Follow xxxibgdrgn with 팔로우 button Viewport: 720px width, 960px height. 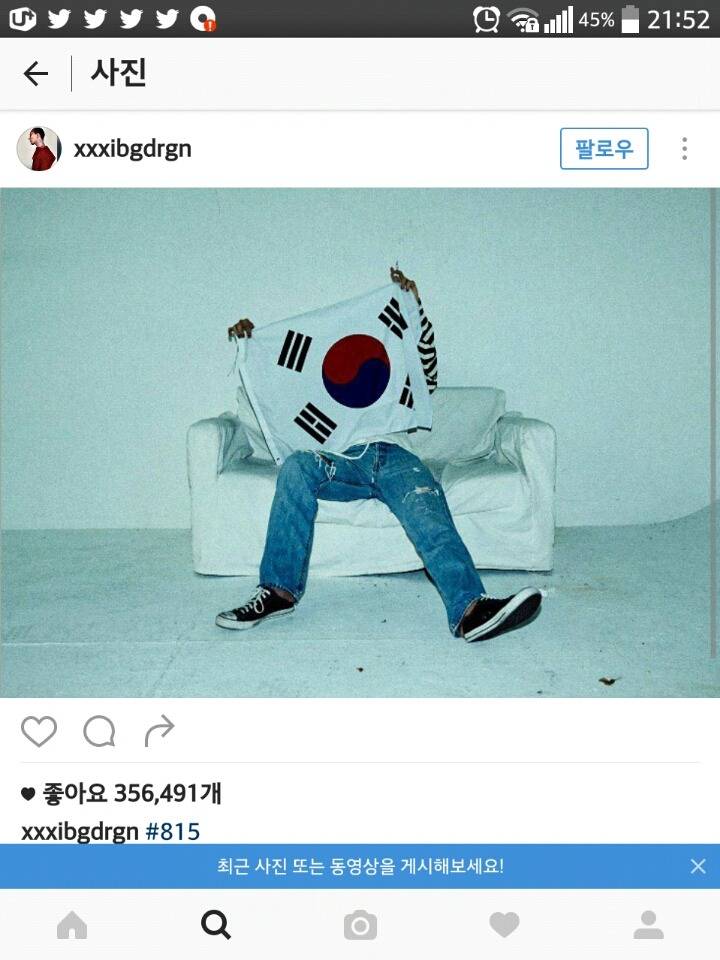(604, 149)
